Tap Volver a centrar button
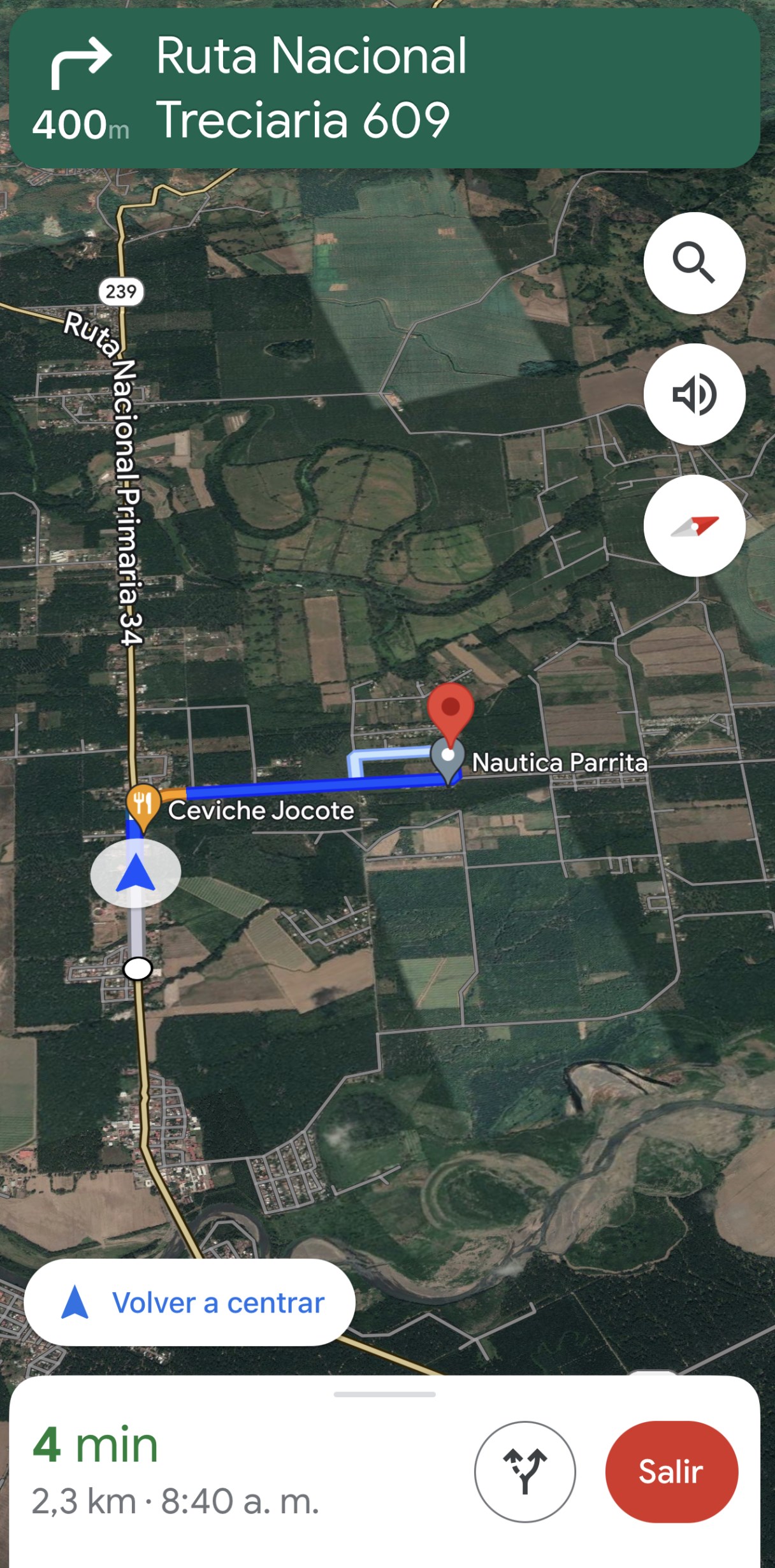This screenshot has height=1568, width=775. click(189, 1303)
